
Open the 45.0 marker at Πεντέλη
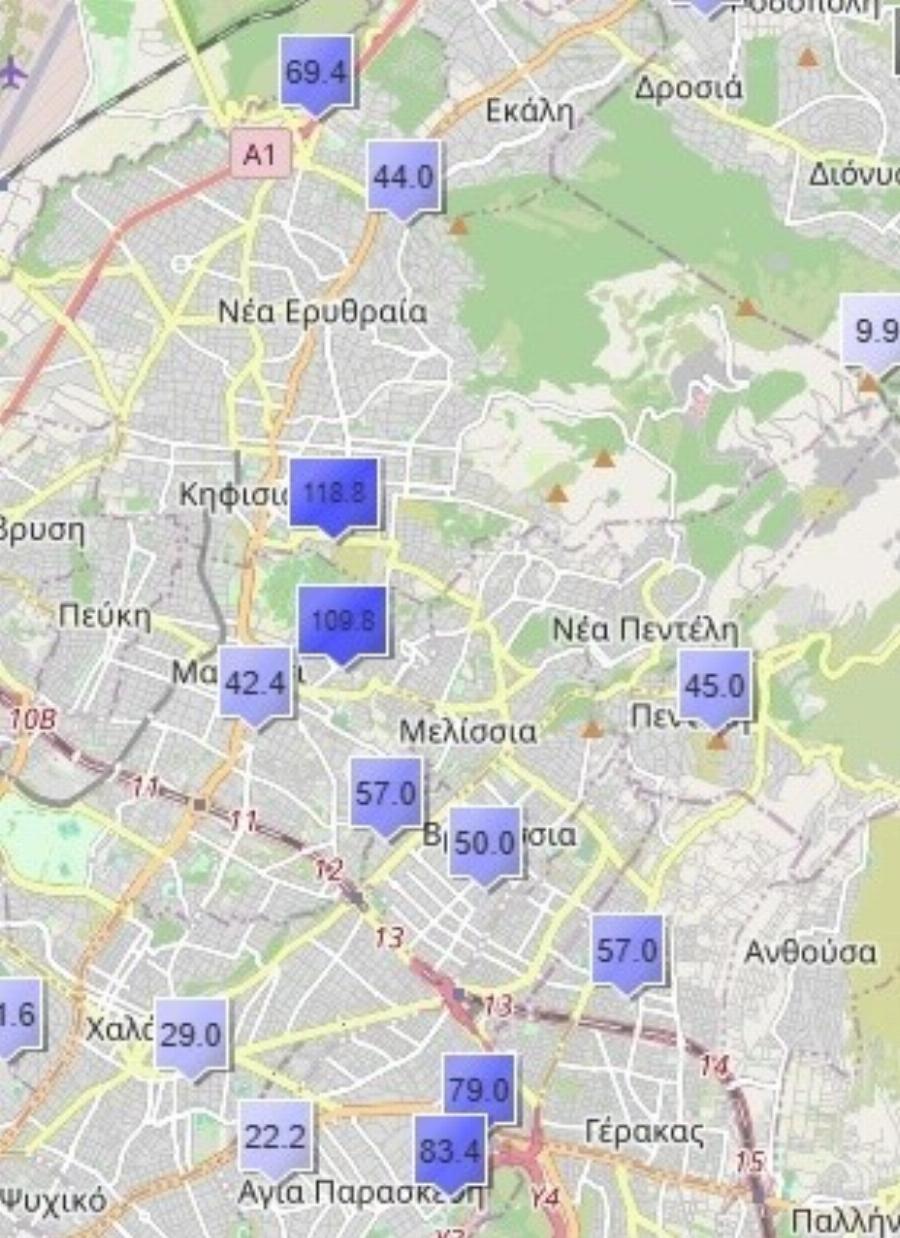(x=714, y=685)
